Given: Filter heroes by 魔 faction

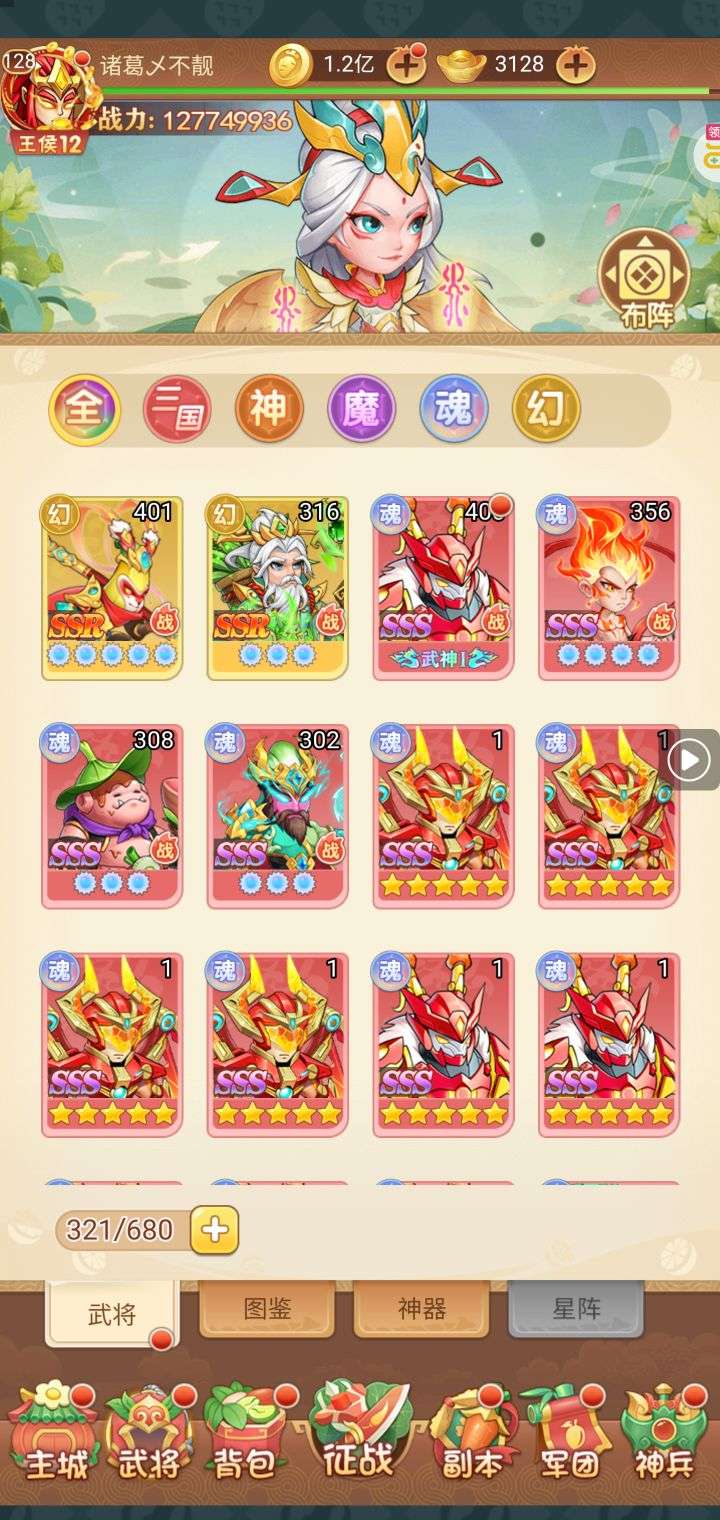Looking at the screenshot, I should [362, 409].
